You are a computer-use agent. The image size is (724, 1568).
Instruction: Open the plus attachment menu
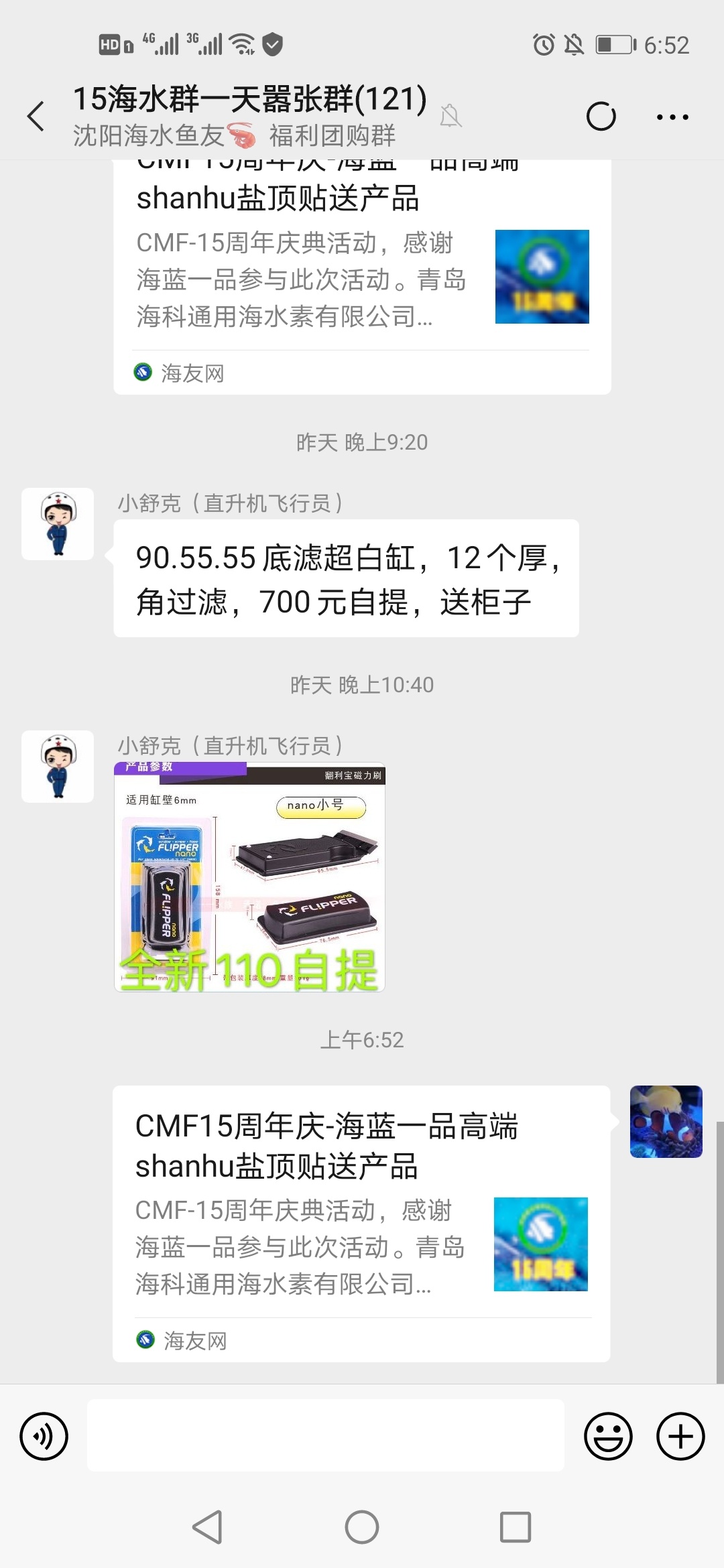click(680, 1436)
